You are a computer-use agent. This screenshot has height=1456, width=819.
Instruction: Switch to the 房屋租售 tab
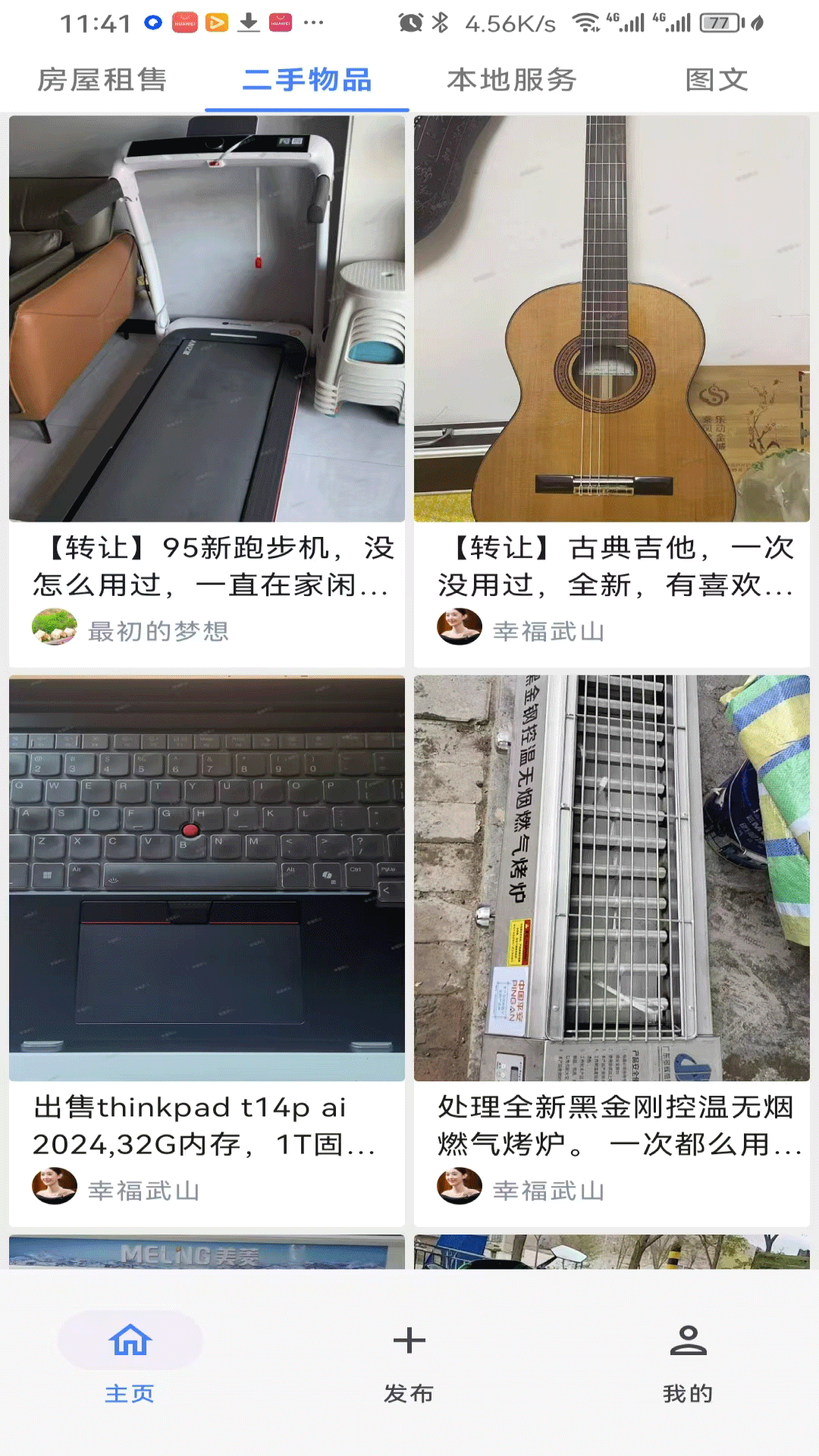102,80
